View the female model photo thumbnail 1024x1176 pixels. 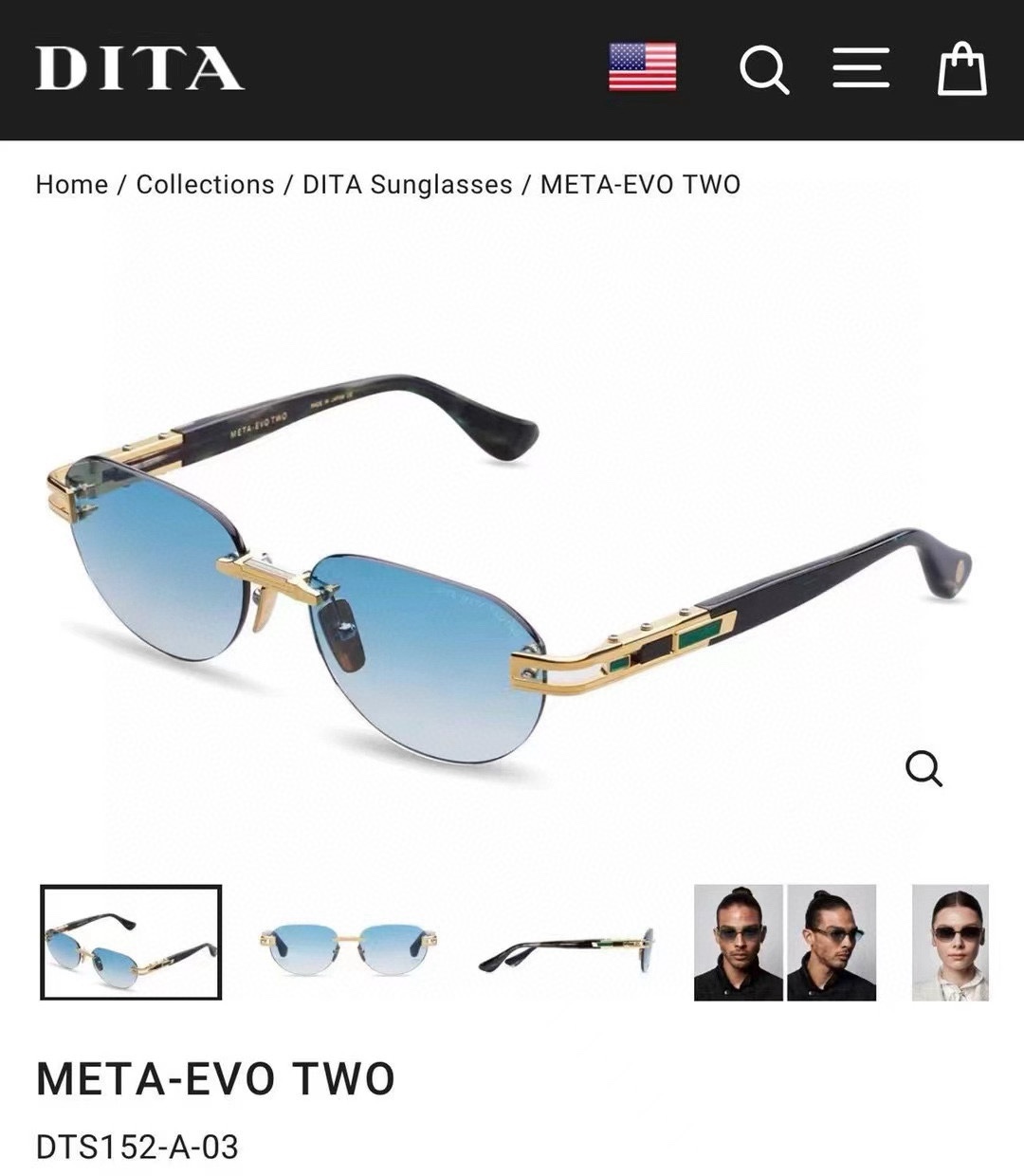point(950,943)
